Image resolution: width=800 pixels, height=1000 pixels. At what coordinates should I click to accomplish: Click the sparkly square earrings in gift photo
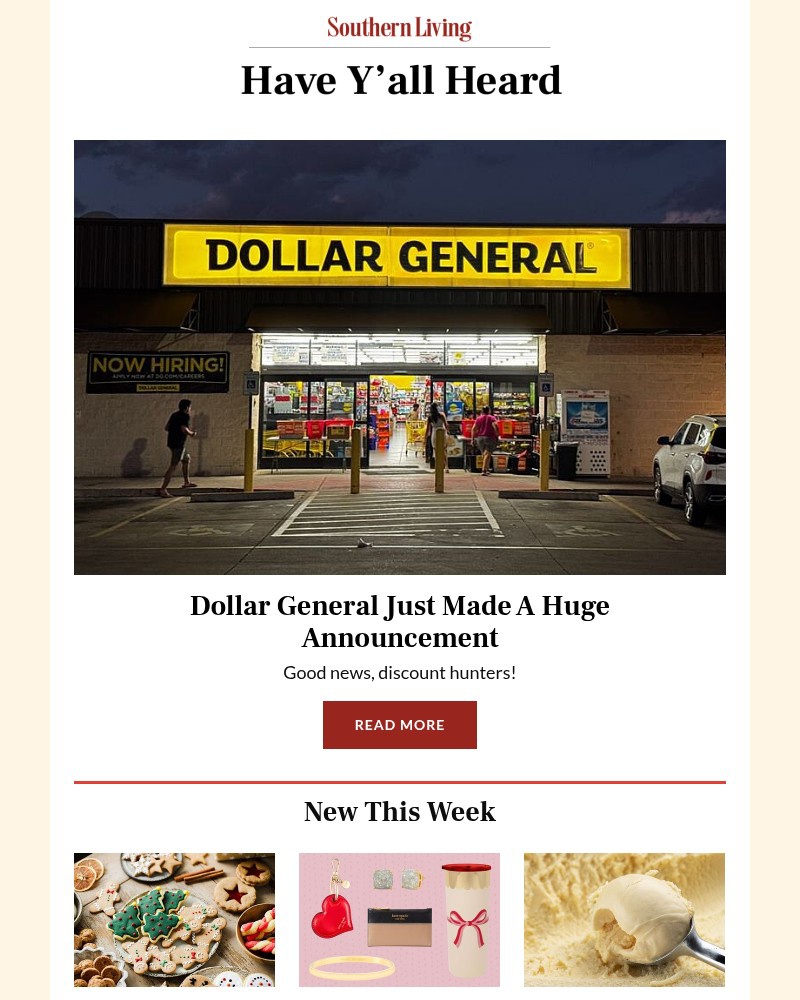click(x=397, y=878)
